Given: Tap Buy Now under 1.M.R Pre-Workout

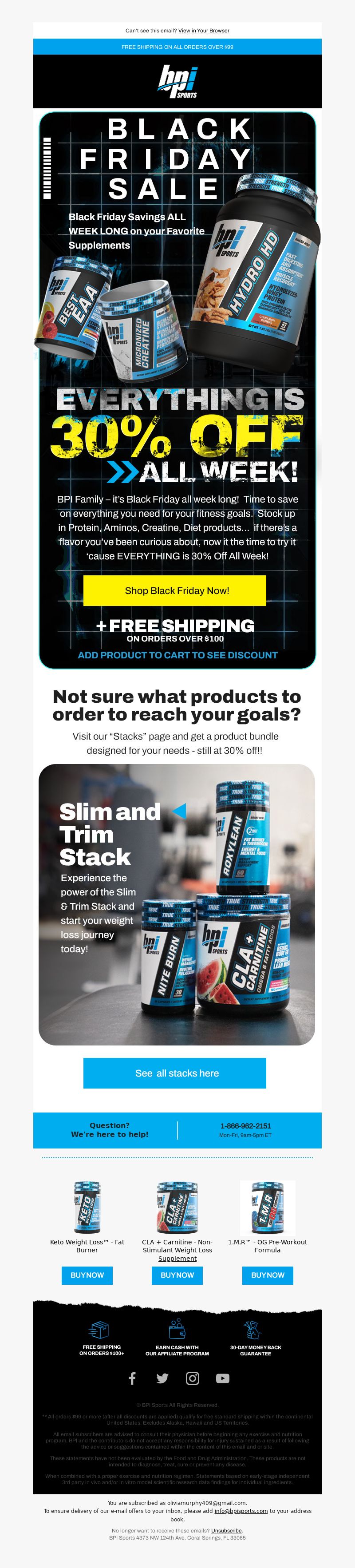Looking at the screenshot, I should point(267,1275).
